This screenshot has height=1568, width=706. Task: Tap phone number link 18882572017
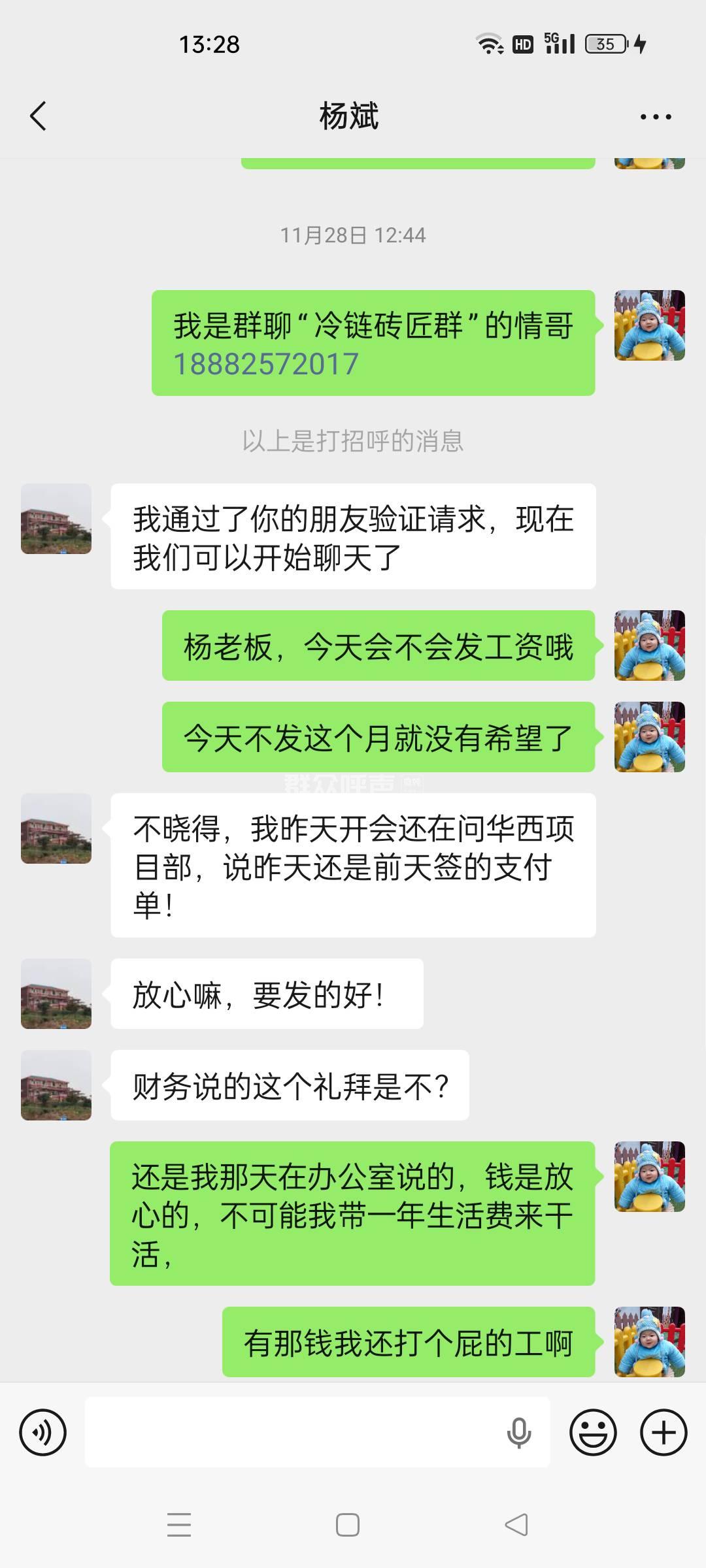266,365
